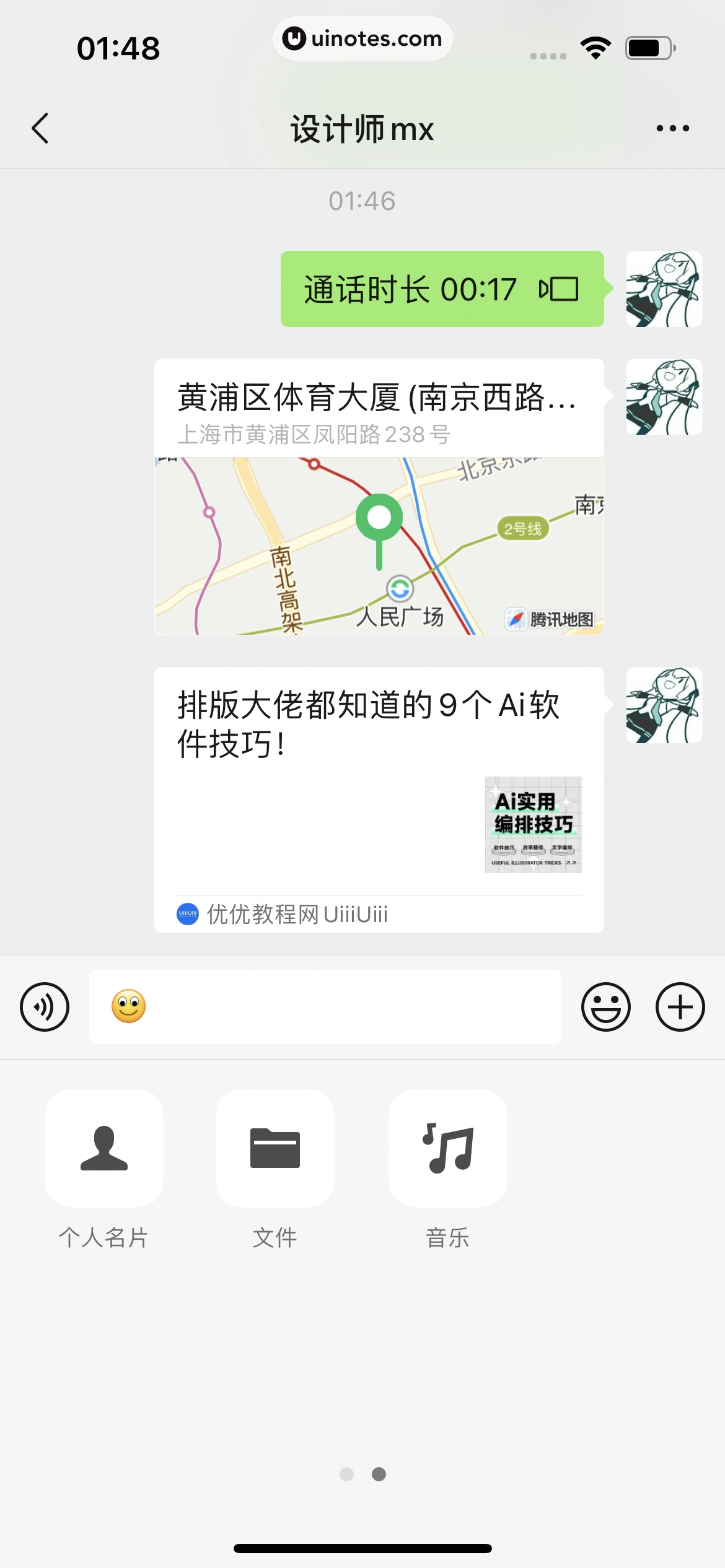Open the 黄浦区体育大厦 location card
Image resolution: width=725 pixels, height=1568 pixels.
click(x=379, y=497)
